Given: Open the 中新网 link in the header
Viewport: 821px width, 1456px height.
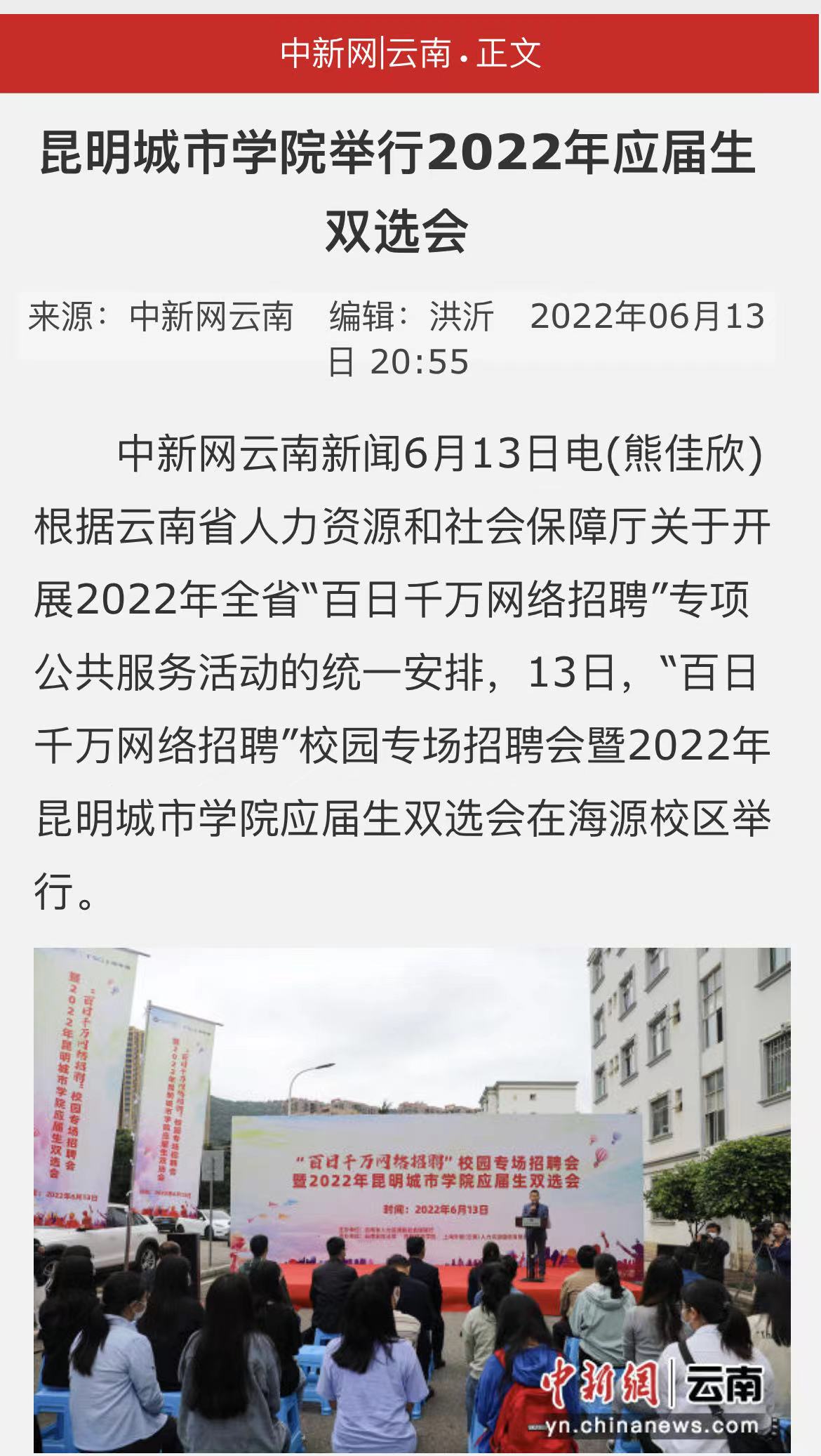Looking at the screenshot, I should coord(329,53).
